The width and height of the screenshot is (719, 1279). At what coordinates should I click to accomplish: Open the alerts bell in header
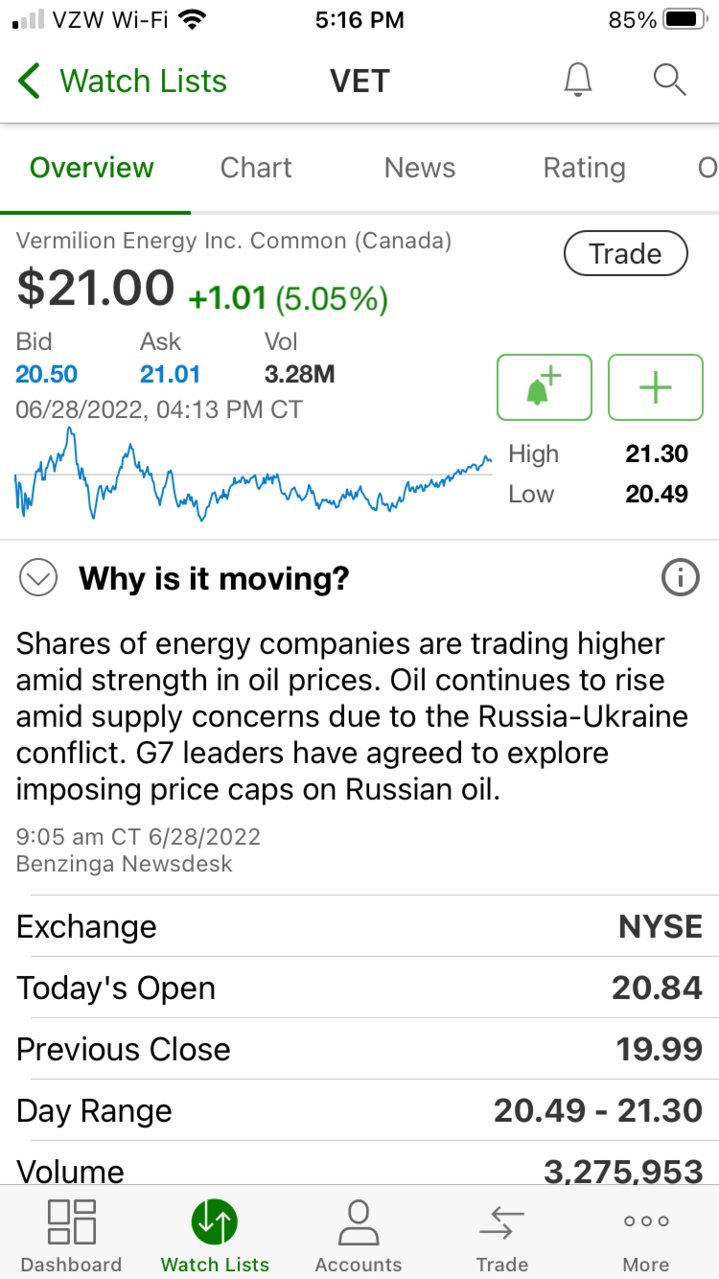[578, 80]
